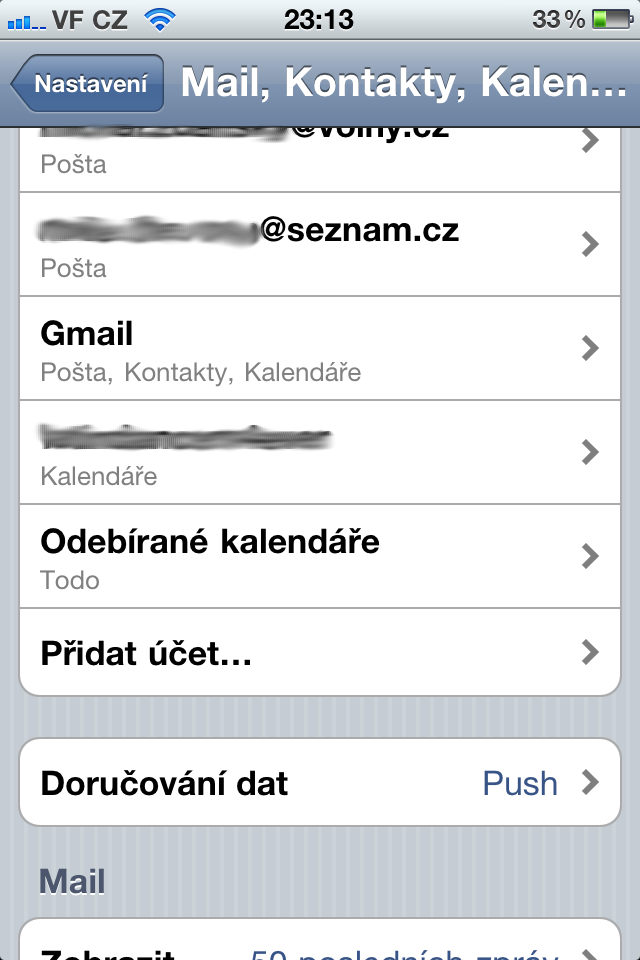640x960 pixels.
Task: Select Přidat účet to add an account
Action: coord(320,653)
